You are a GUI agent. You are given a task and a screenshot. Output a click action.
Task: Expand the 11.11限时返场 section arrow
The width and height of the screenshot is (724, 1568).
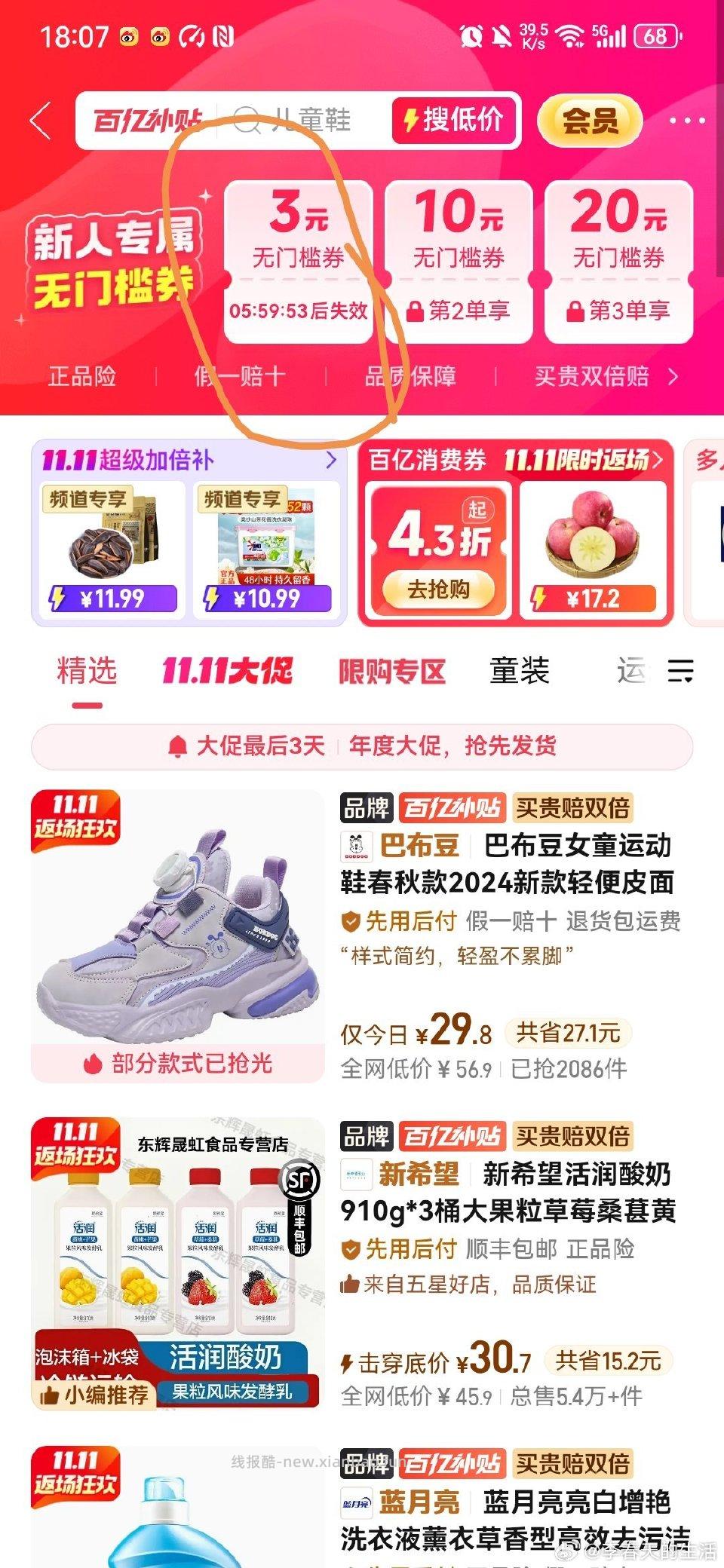click(x=658, y=458)
